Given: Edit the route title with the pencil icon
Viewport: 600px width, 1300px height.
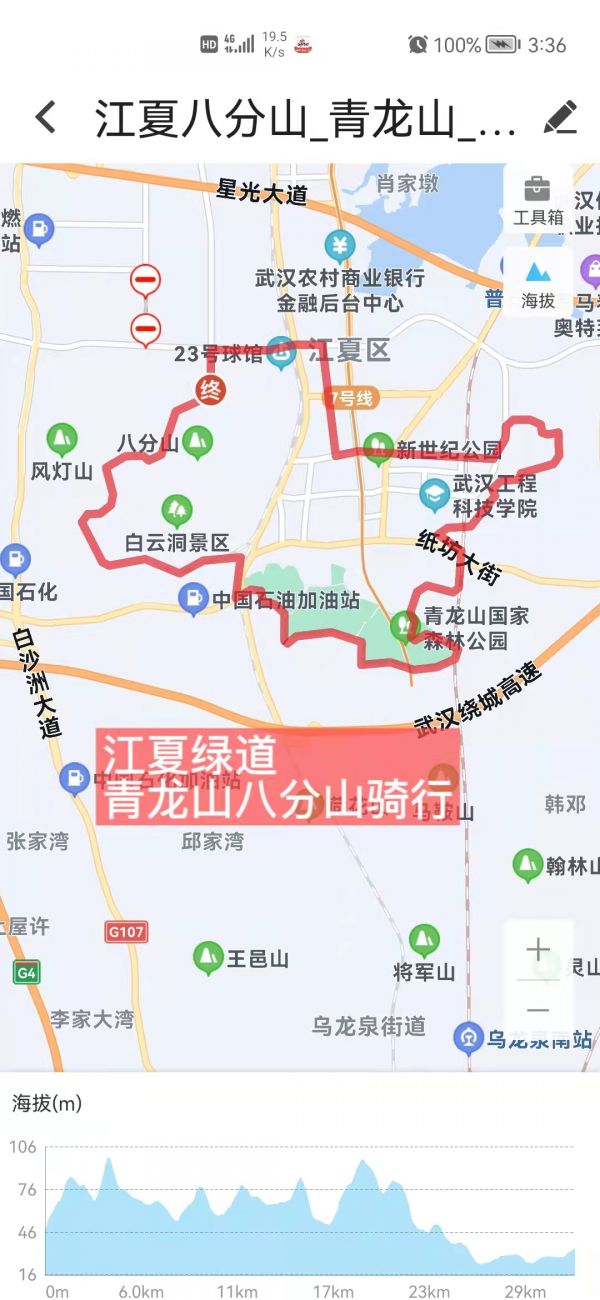Looking at the screenshot, I should [561, 118].
